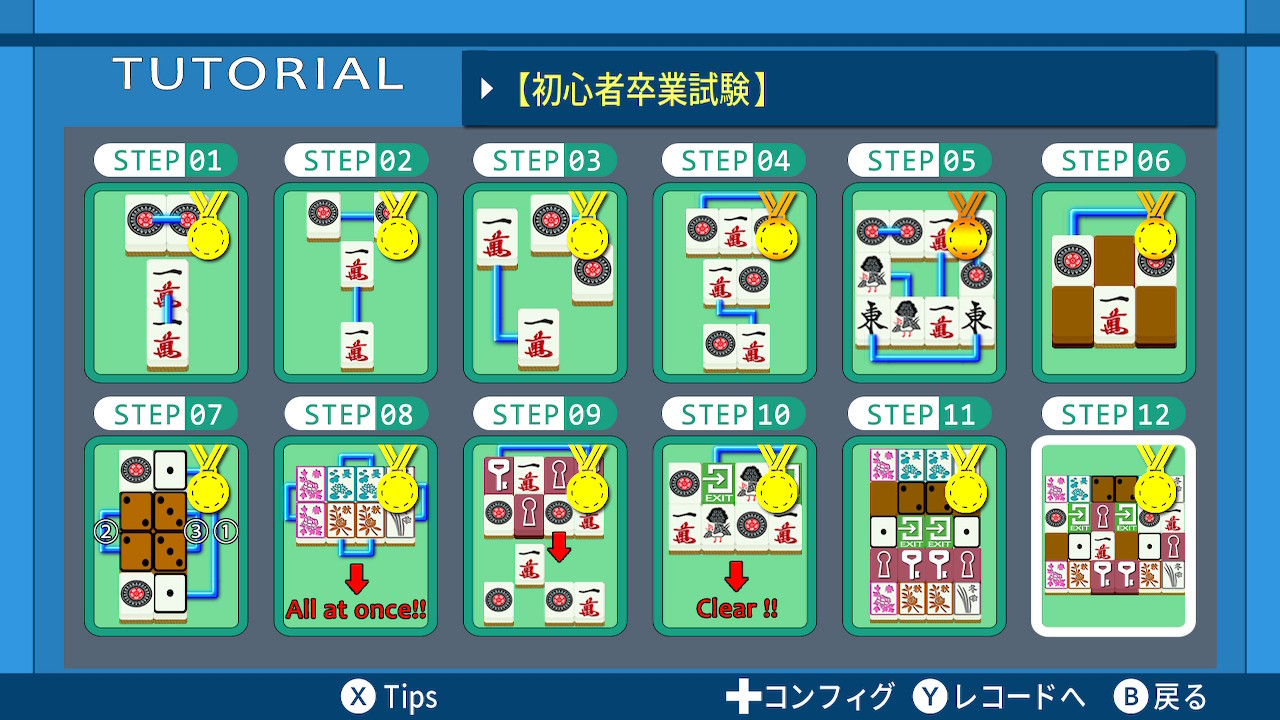
Task: Select the STEP 03 tutorial card
Action: pos(545,283)
